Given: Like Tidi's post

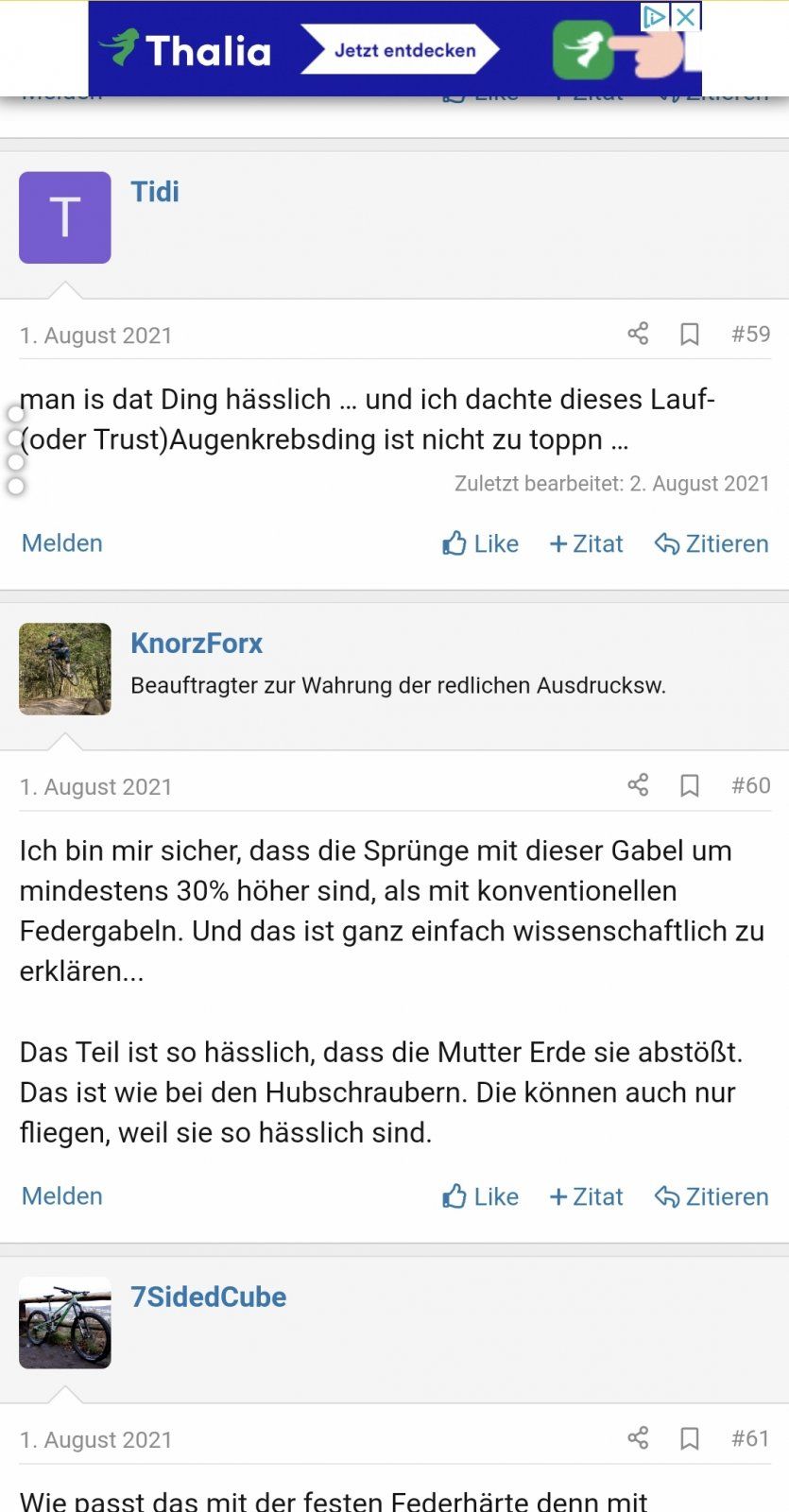Looking at the screenshot, I should coord(480,544).
